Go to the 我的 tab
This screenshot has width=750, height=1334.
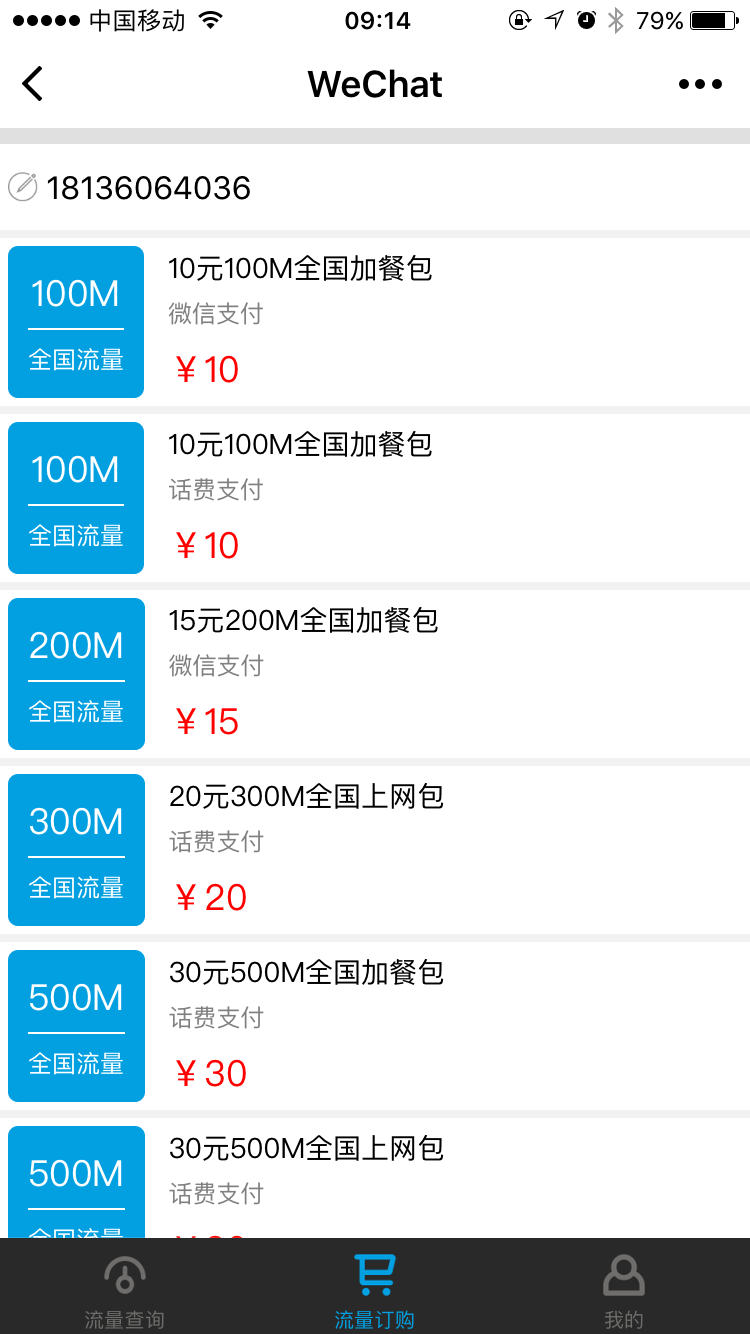click(624, 1292)
